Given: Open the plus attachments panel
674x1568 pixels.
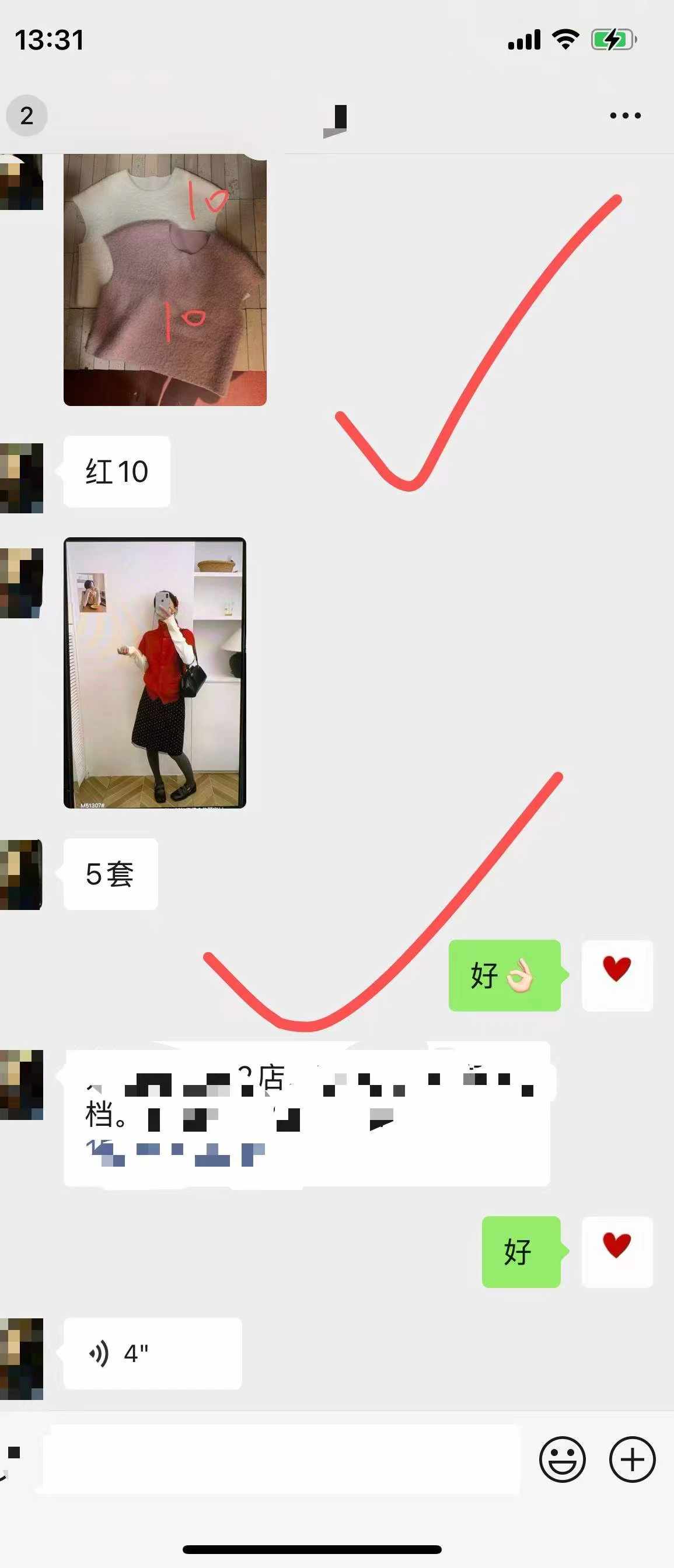Looking at the screenshot, I should 632,1459.
